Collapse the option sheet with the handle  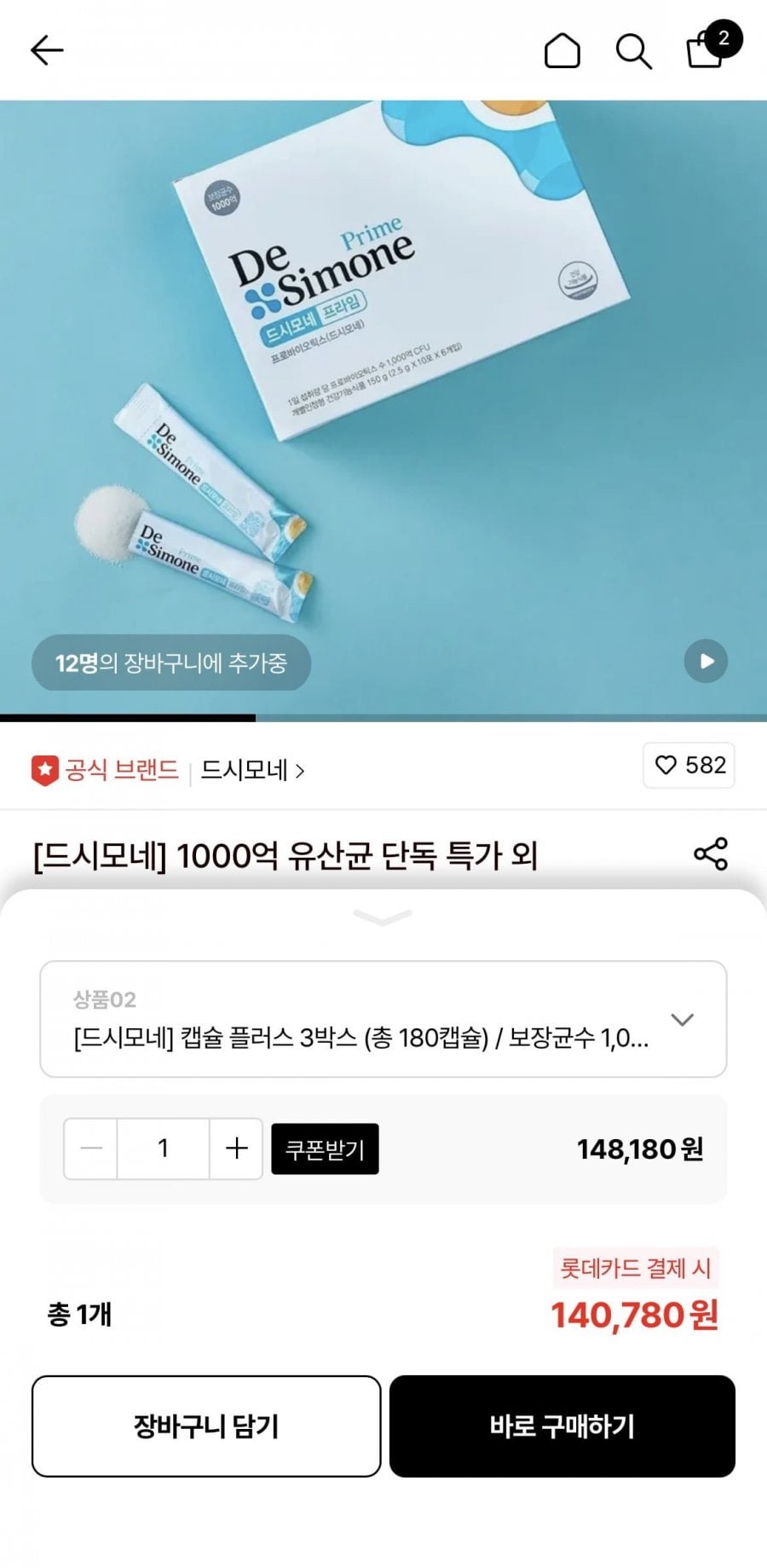point(383,917)
